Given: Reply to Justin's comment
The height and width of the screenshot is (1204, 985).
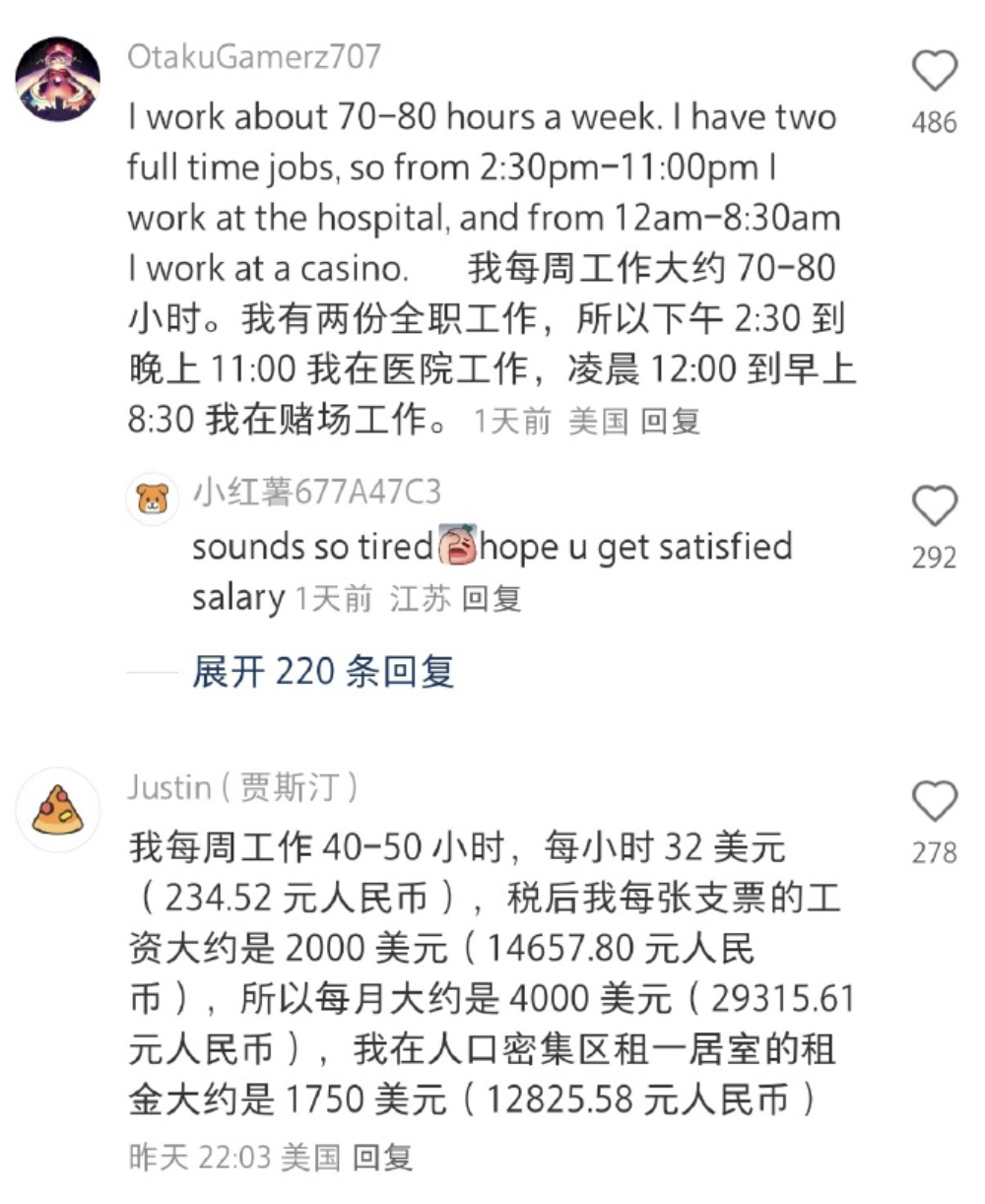Looking at the screenshot, I should (x=382, y=1158).
